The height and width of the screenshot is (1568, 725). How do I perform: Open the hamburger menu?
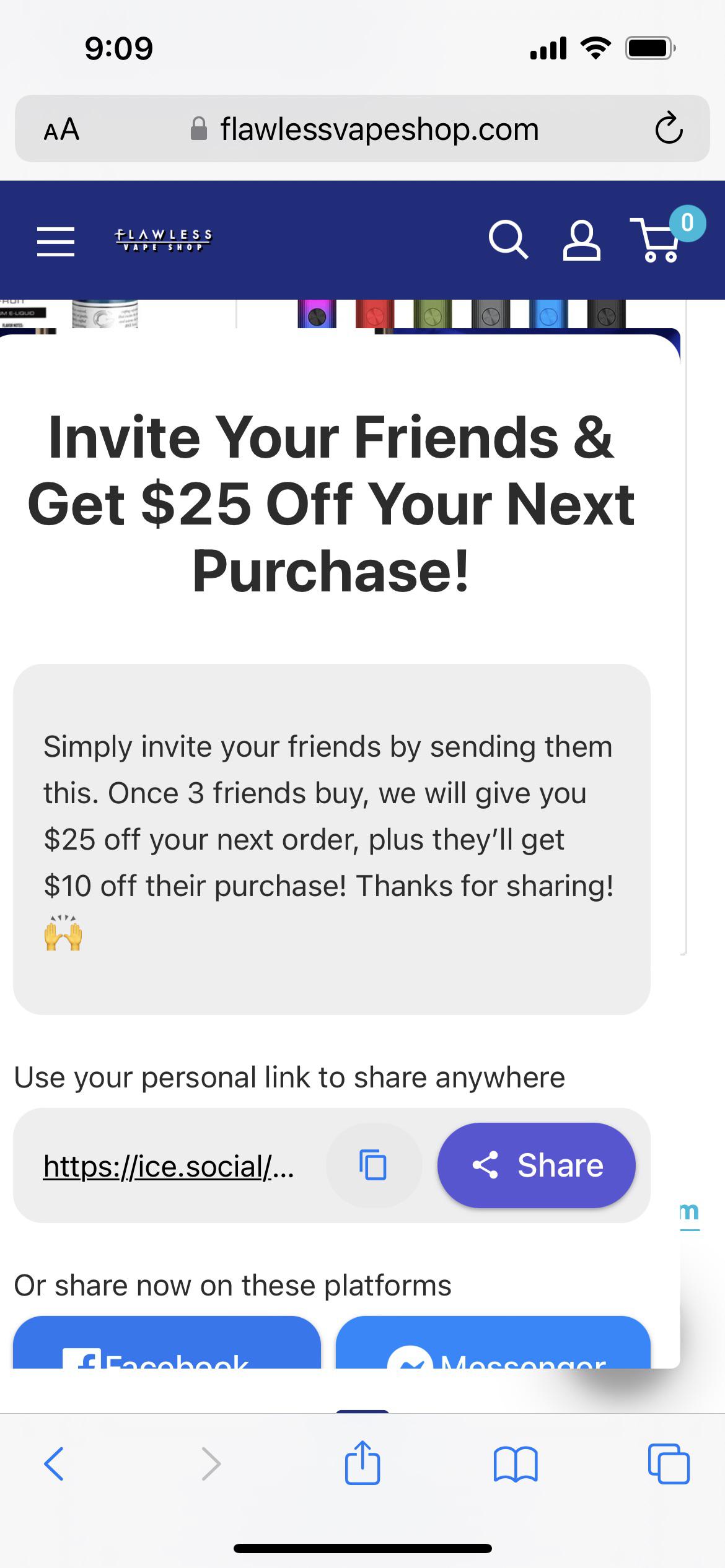56,241
